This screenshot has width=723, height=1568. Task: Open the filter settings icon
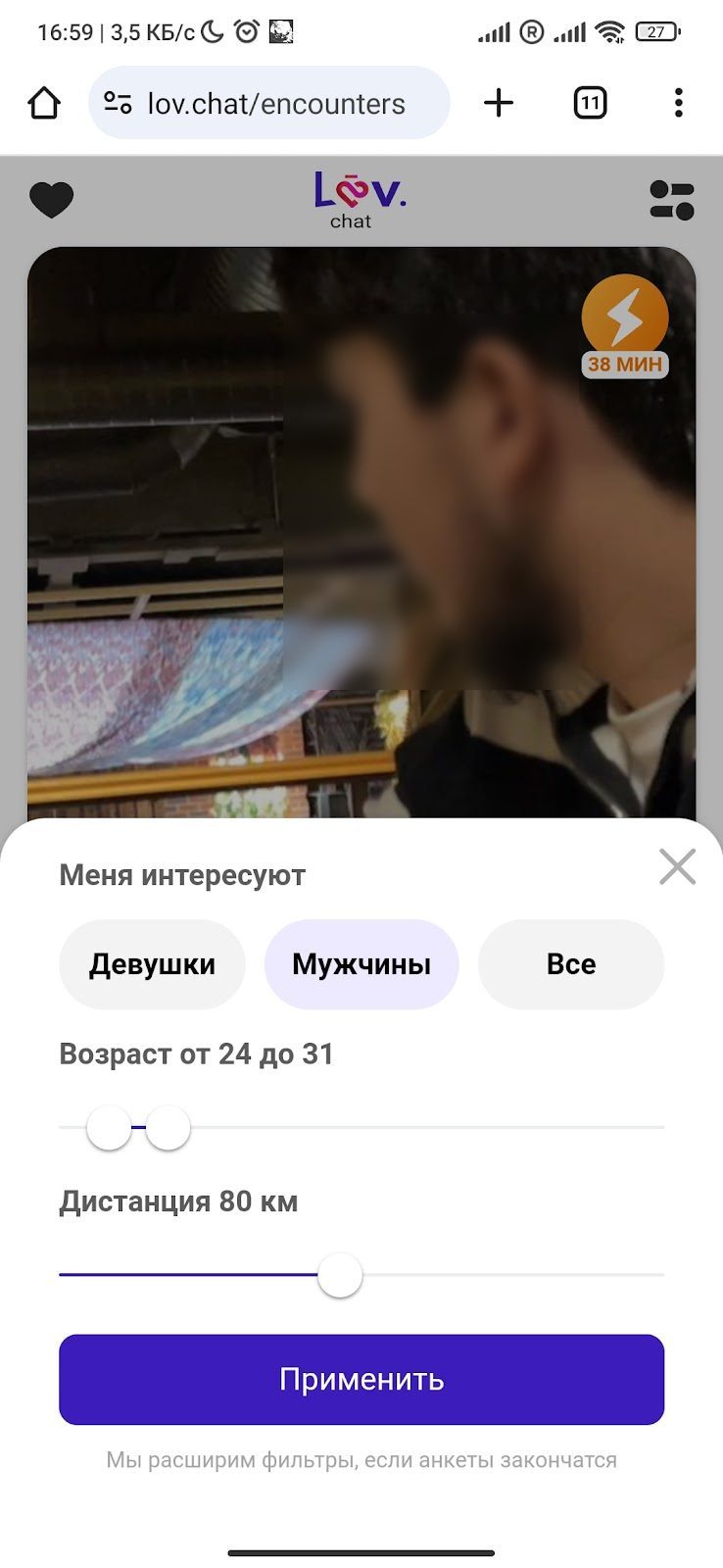point(672,200)
